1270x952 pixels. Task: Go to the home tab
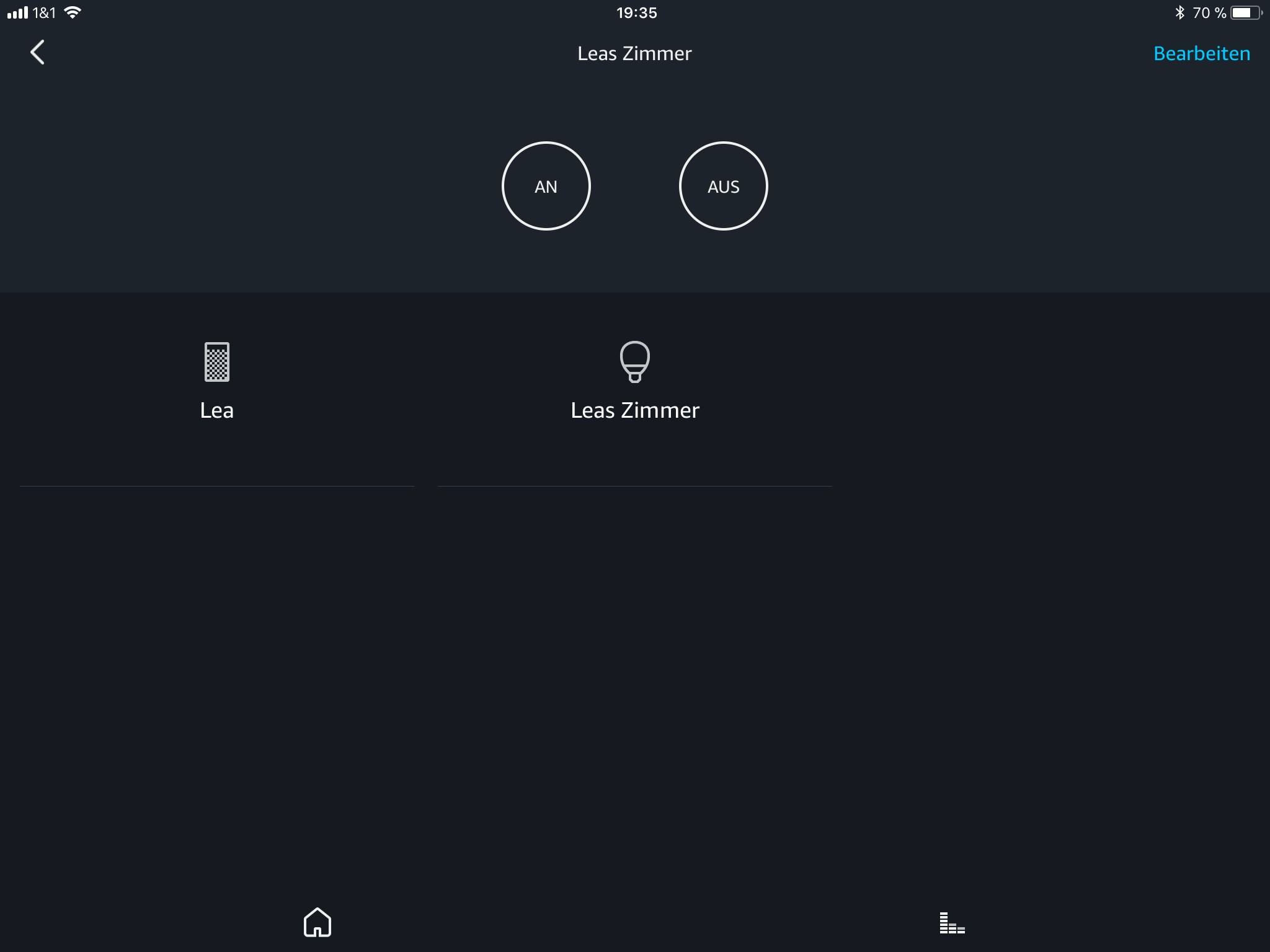tap(317, 922)
